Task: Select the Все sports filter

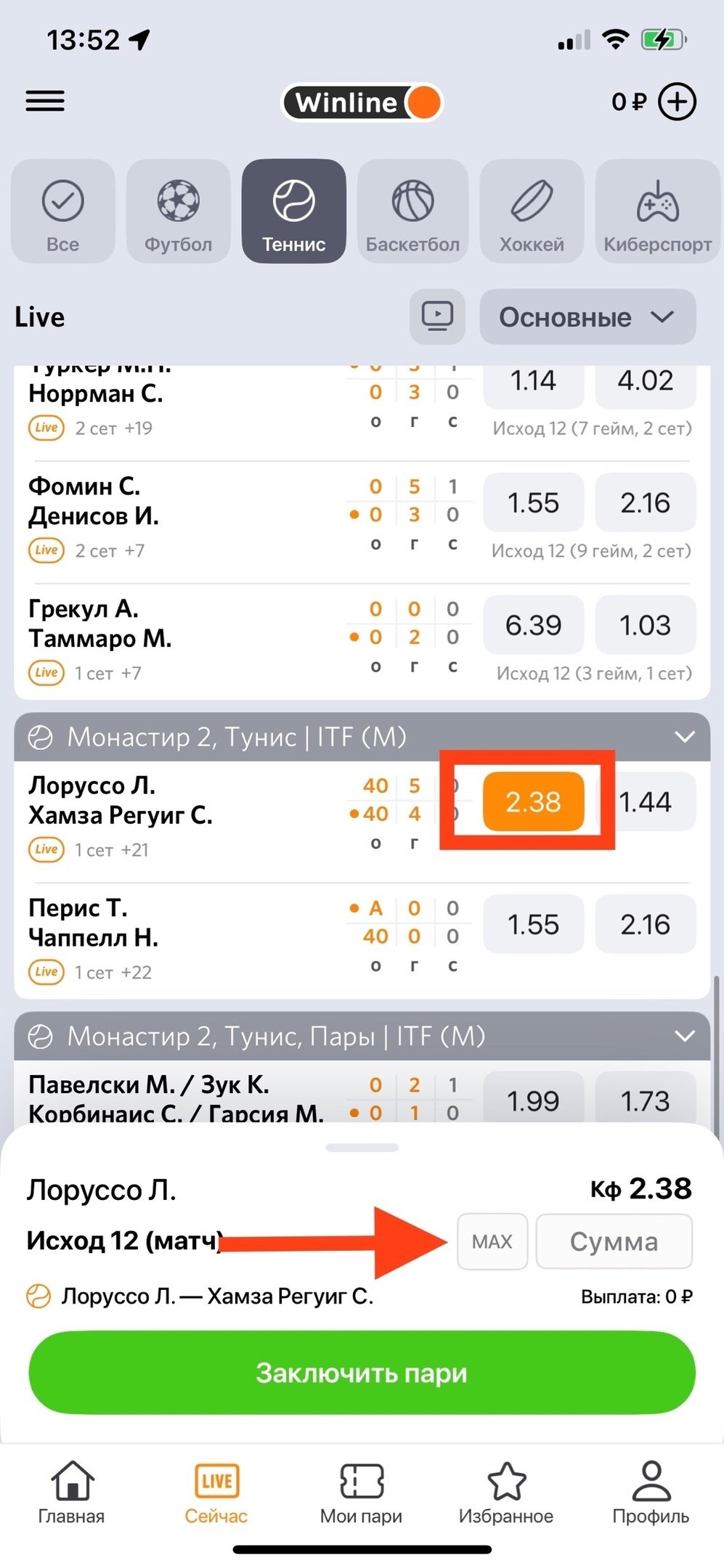Action: 63,211
